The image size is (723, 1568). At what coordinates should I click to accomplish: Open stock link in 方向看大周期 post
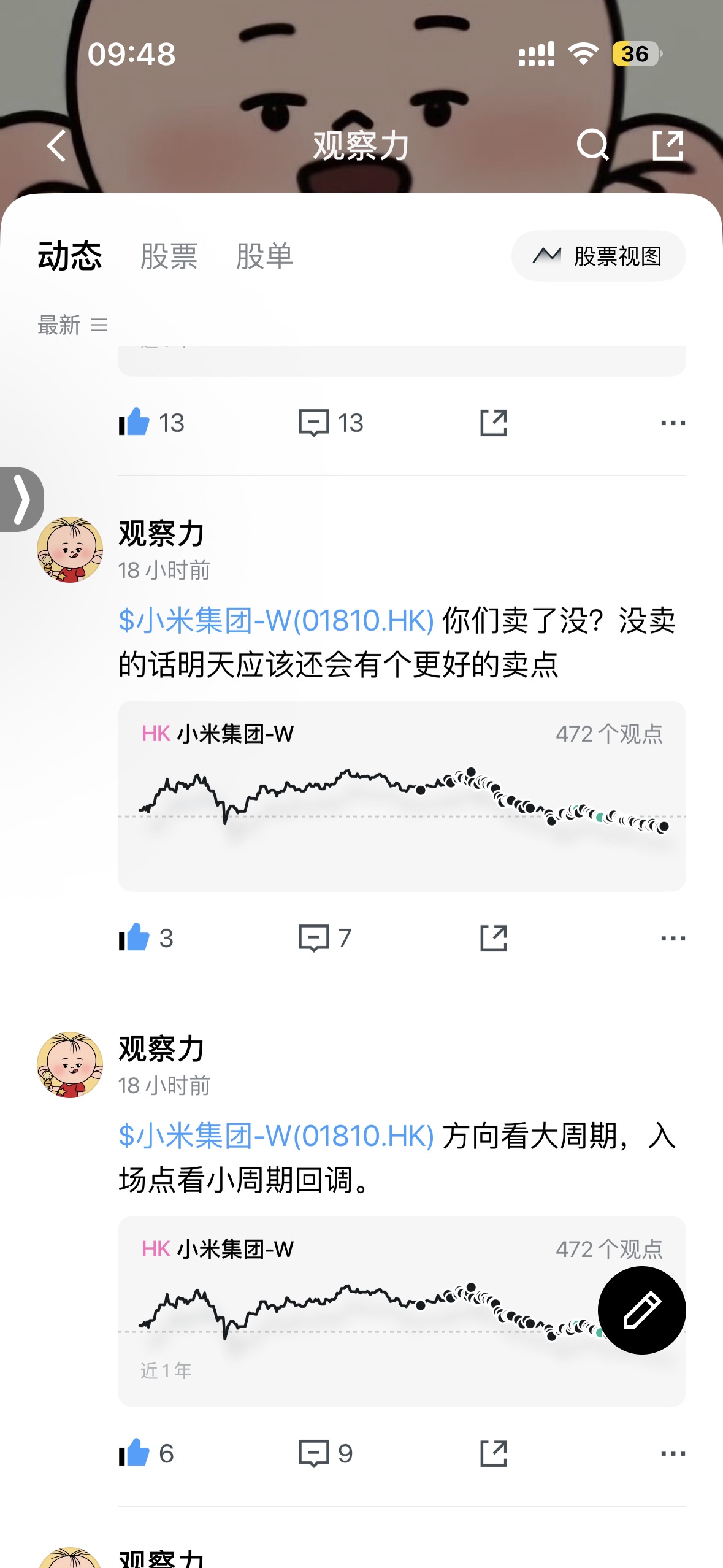point(276,1136)
